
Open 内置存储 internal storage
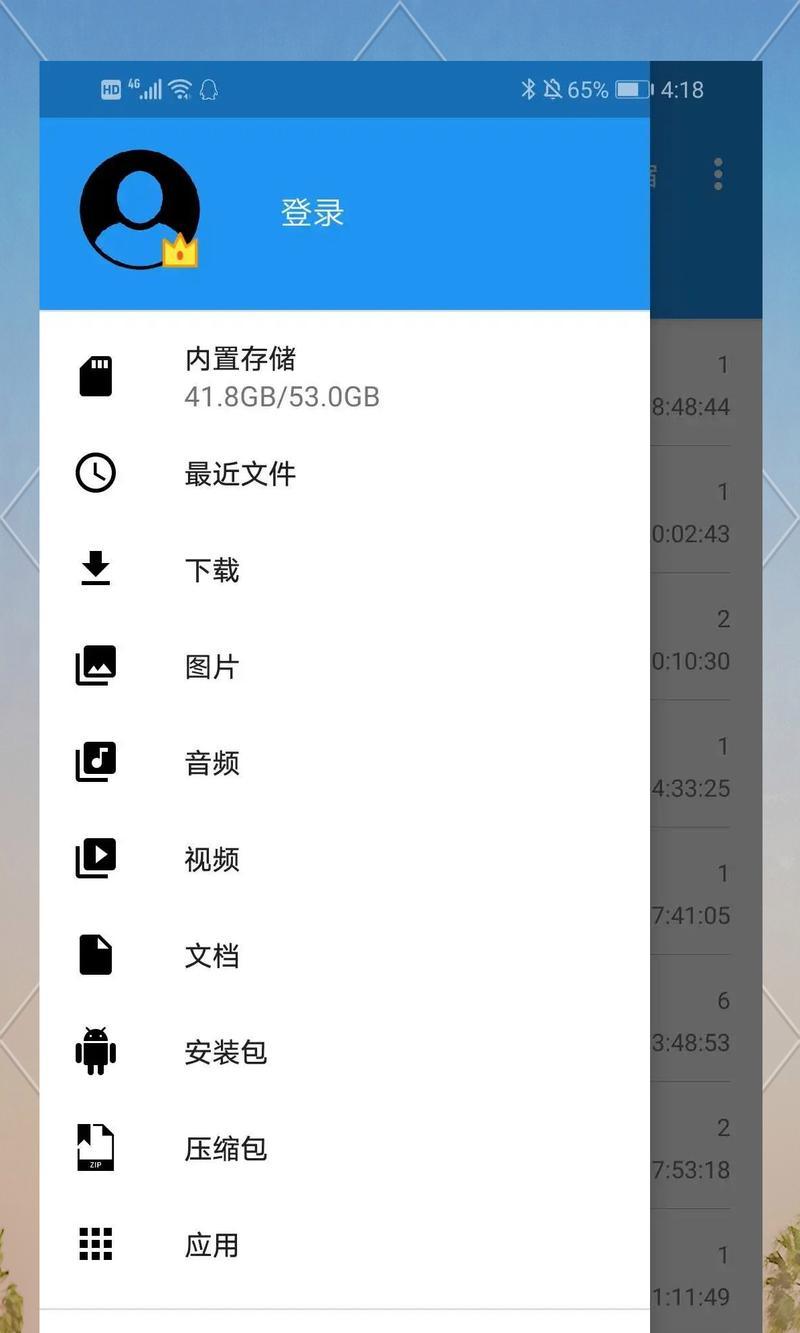point(344,377)
